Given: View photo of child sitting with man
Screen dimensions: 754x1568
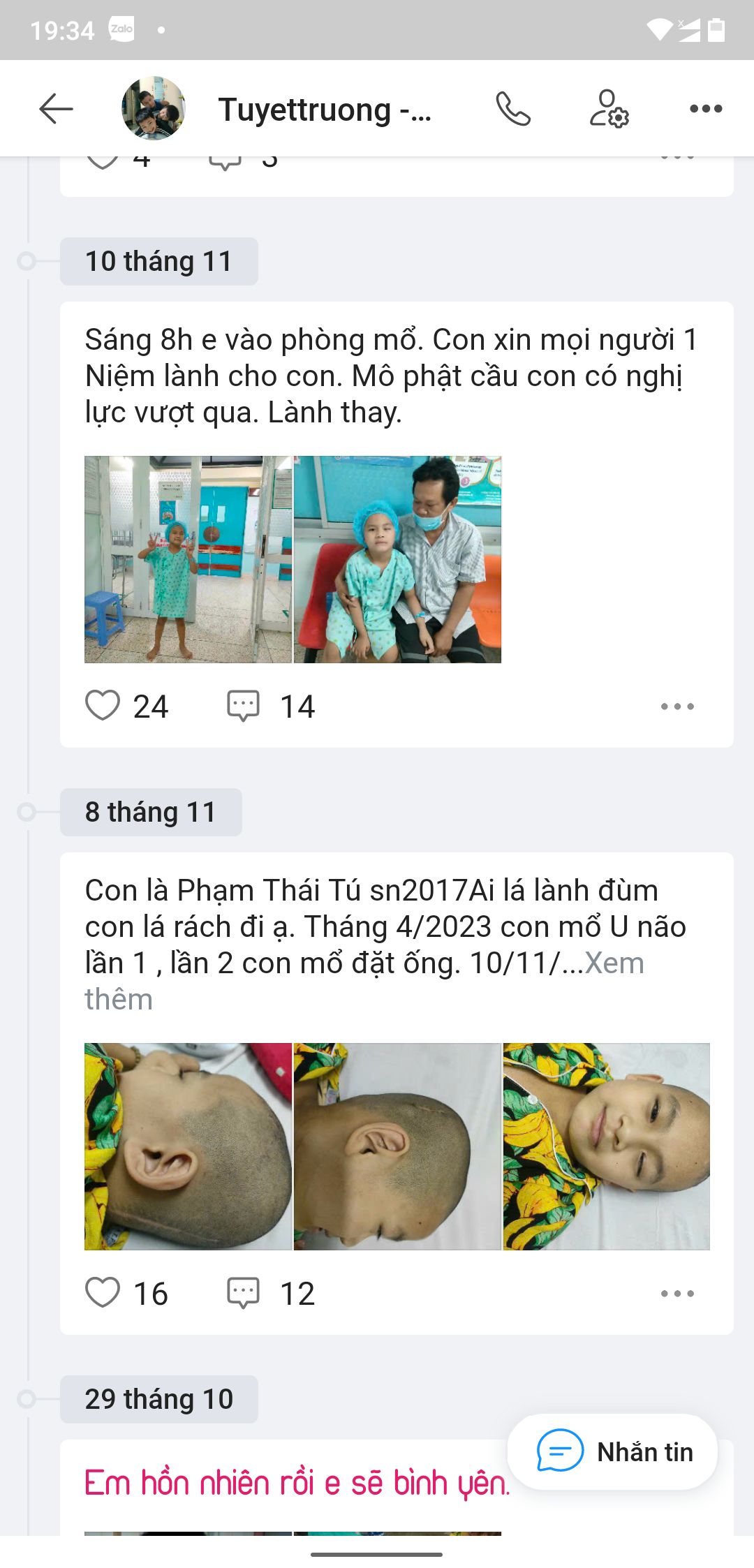Looking at the screenshot, I should [397, 559].
